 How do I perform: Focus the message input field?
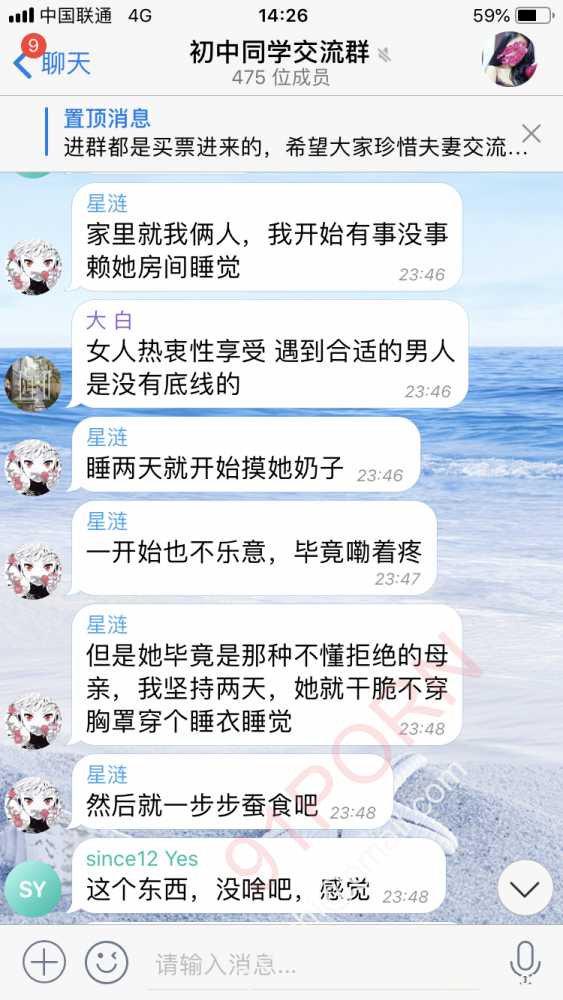(x=319, y=963)
